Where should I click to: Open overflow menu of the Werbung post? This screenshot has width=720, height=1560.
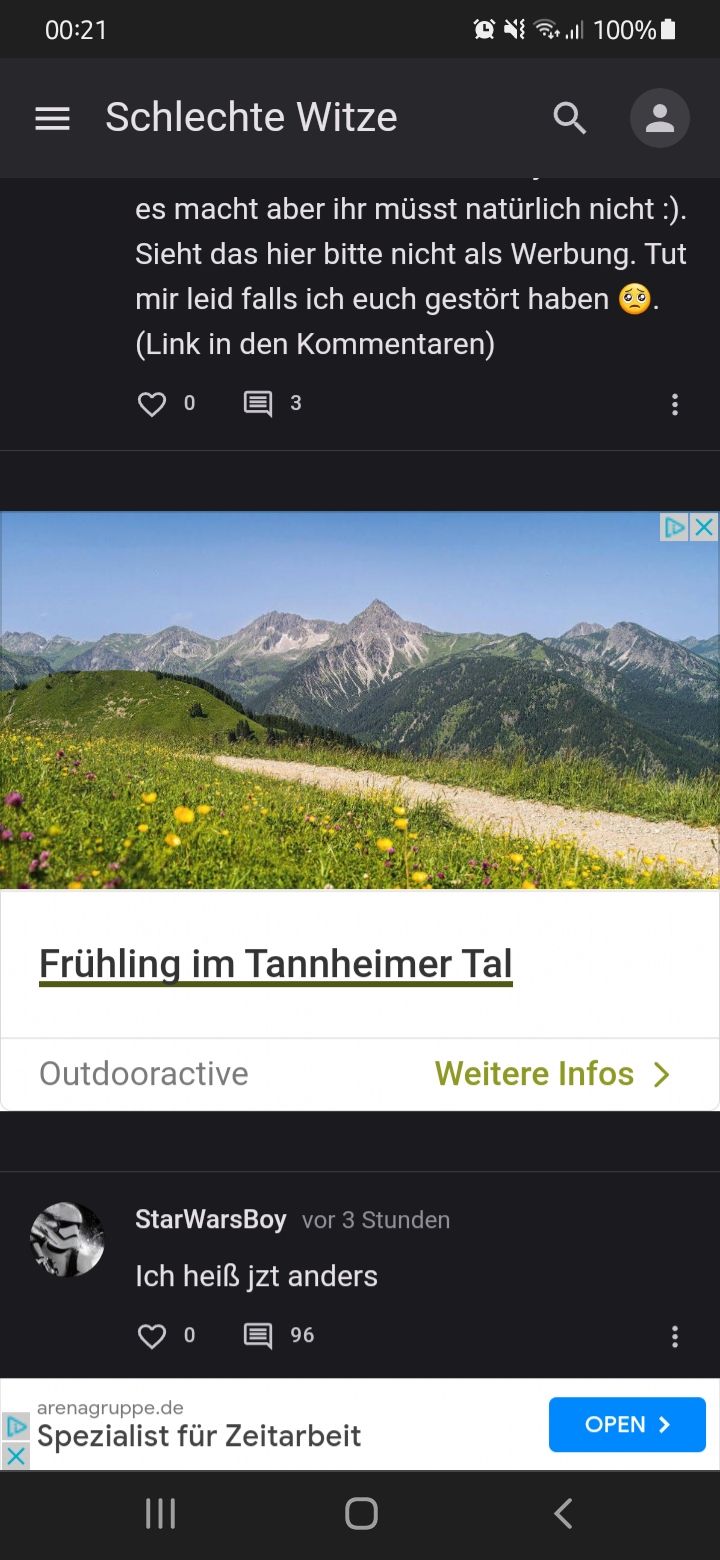click(x=675, y=404)
